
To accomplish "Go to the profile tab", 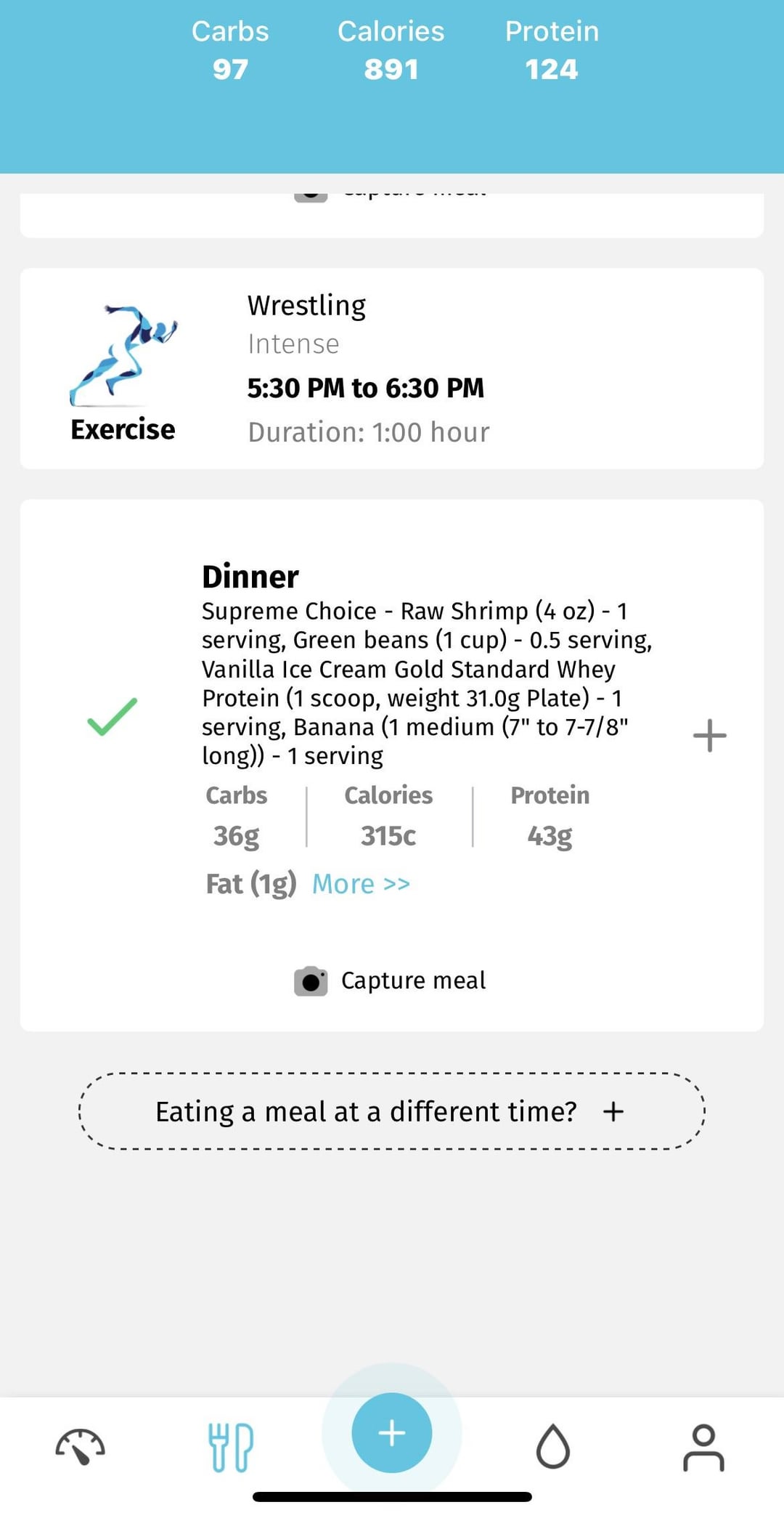I will point(703,1447).
